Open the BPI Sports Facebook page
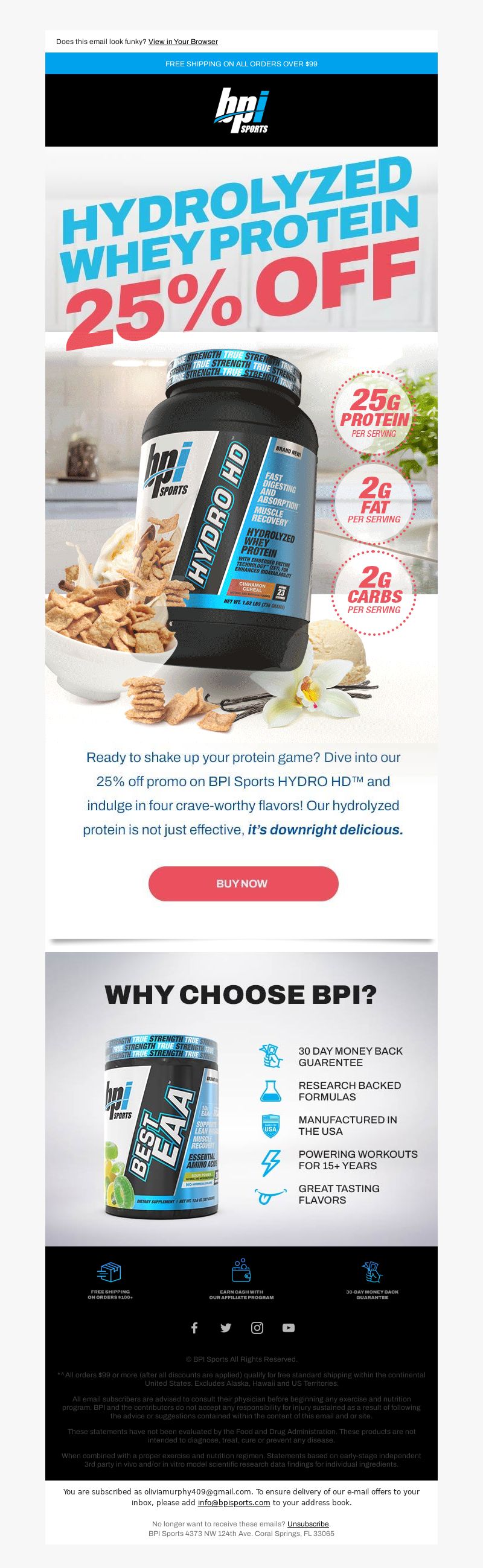 pos(194,1327)
